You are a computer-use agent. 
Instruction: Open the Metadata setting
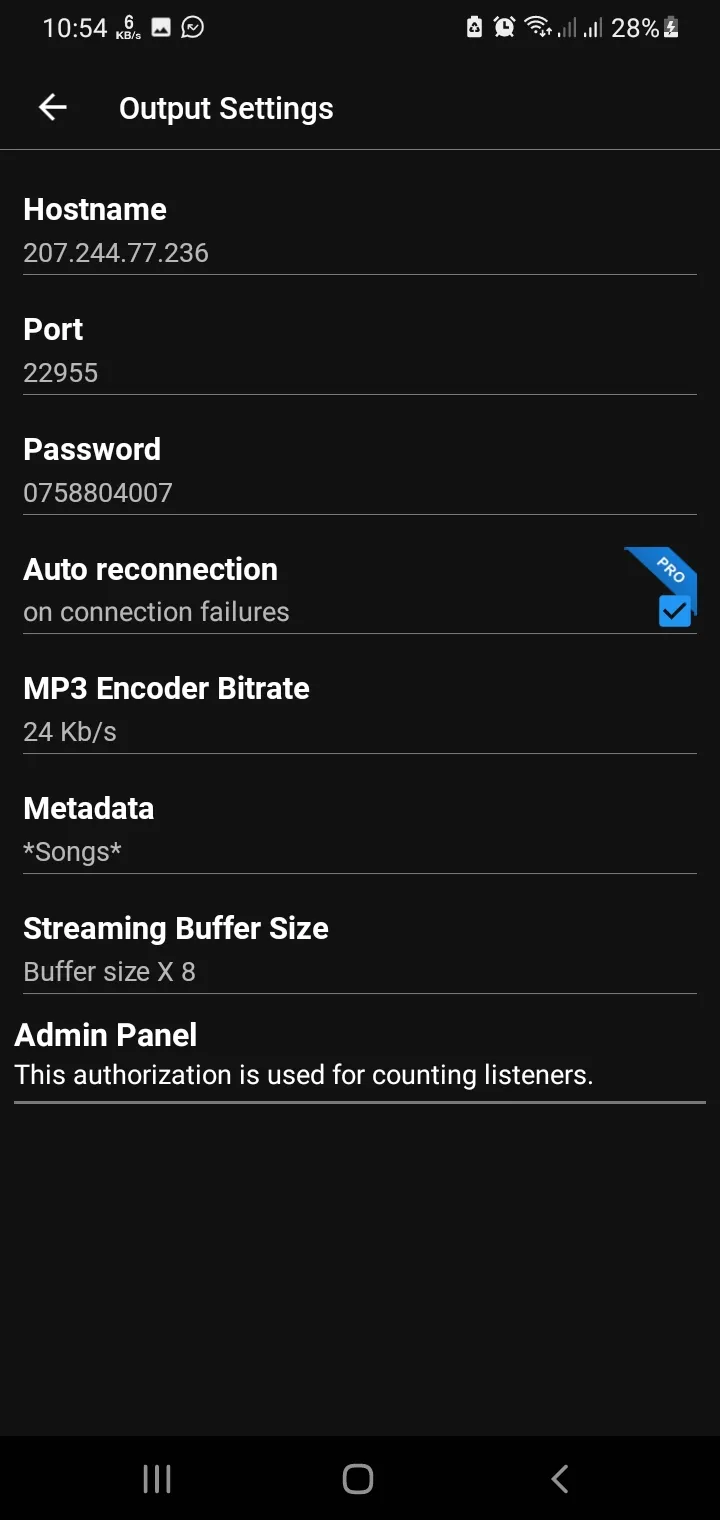point(359,829)
